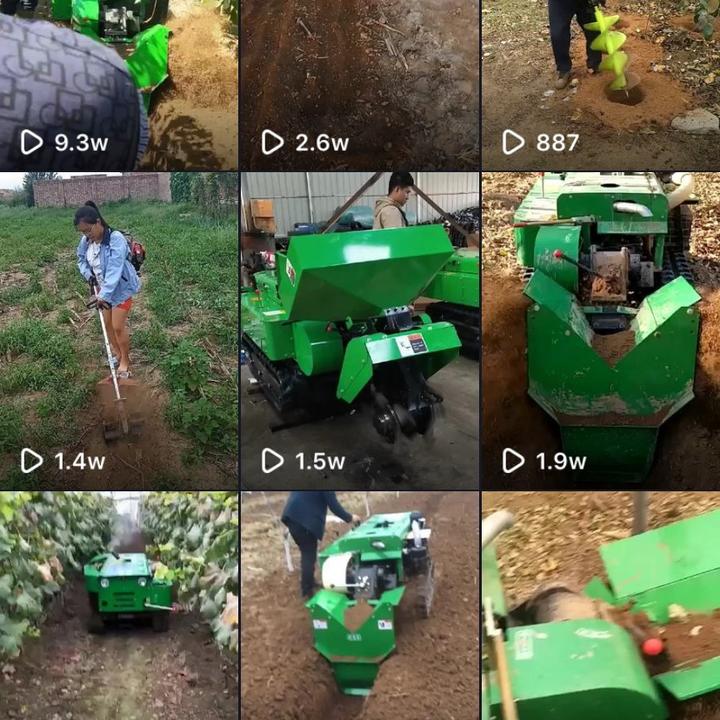This screenshot has width=720, height=720.
Task: Open video of man following green trencher
Action: (x=359, y=605)
